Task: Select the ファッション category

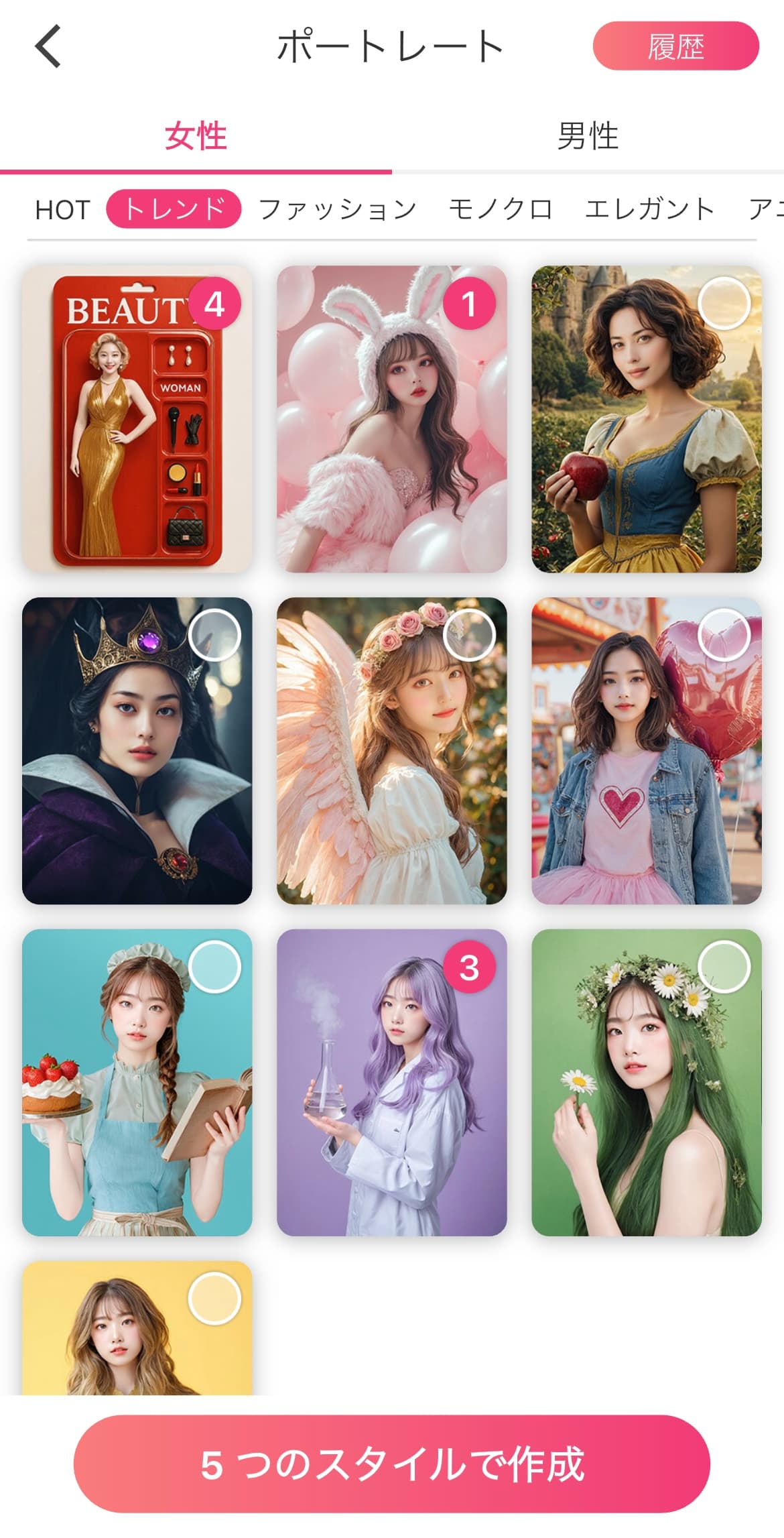Action: 338,210
